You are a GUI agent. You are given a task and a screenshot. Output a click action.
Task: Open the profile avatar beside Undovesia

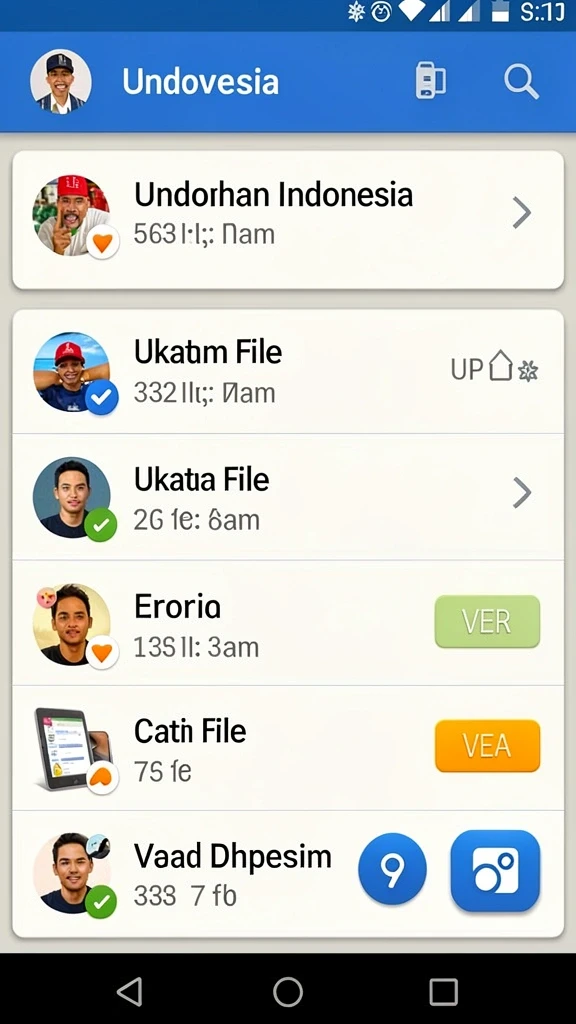click(x=61, y=82)
